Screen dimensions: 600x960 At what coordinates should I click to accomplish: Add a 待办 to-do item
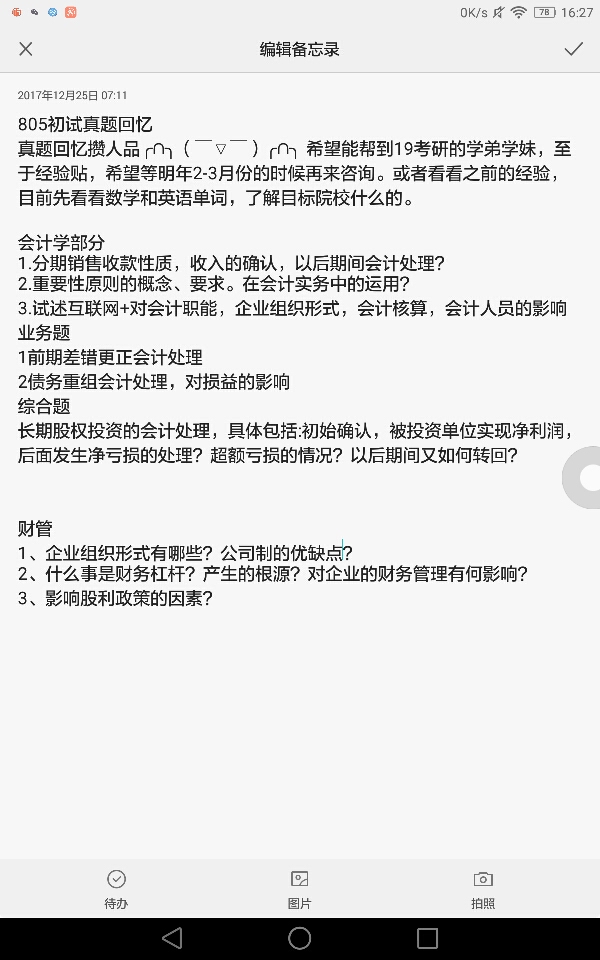[x=116, y=889]
